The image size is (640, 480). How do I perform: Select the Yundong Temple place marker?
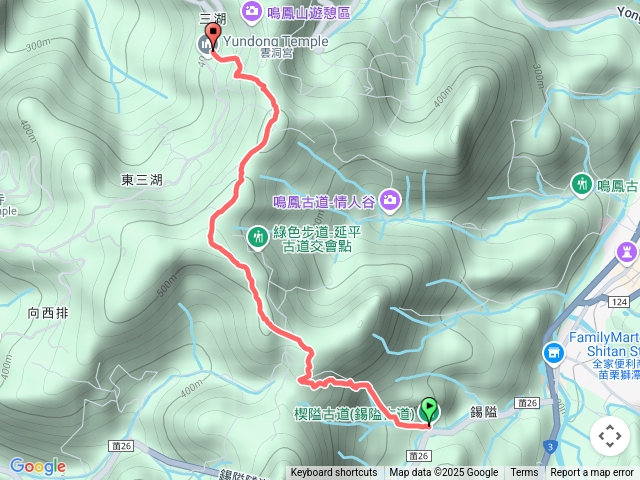tap(205, 45)
